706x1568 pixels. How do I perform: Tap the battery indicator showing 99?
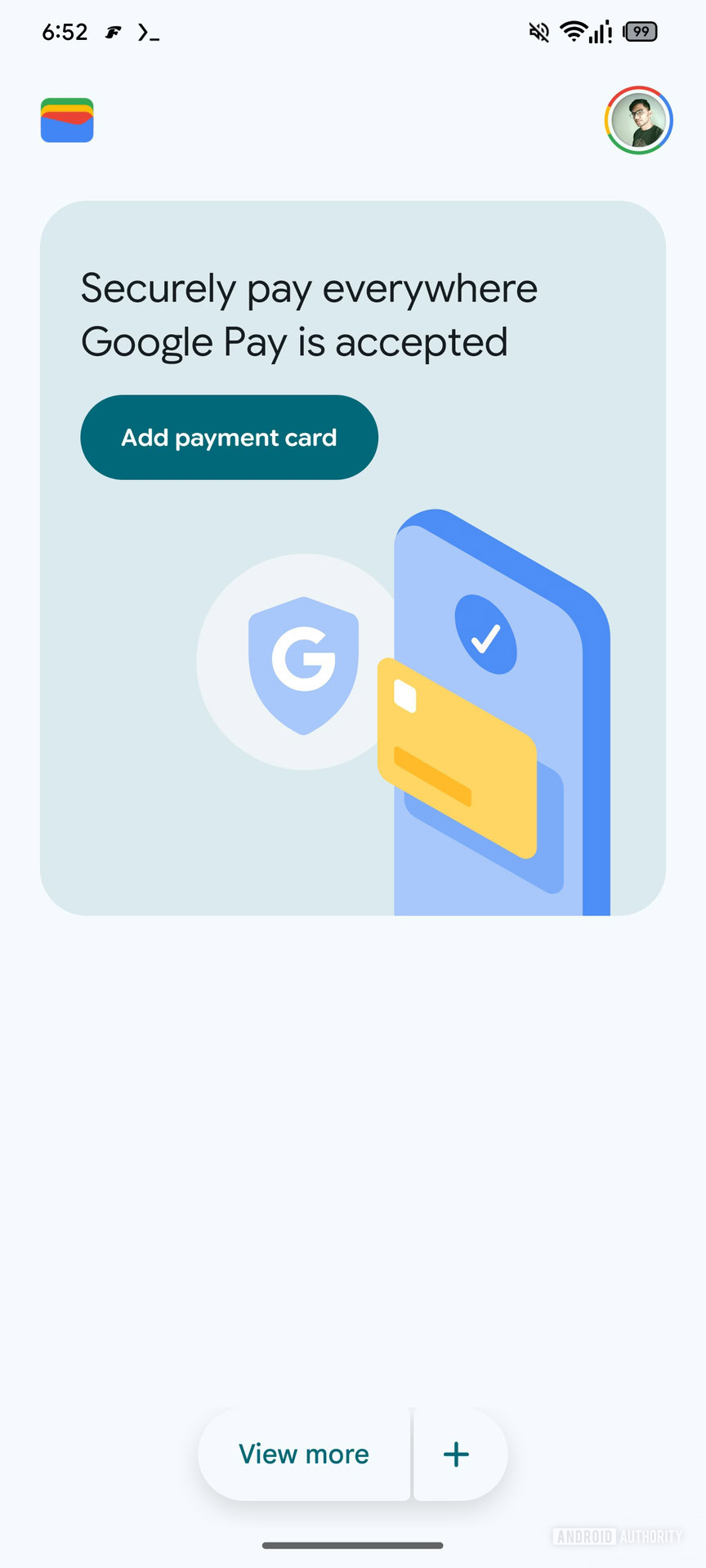[642, 31]
